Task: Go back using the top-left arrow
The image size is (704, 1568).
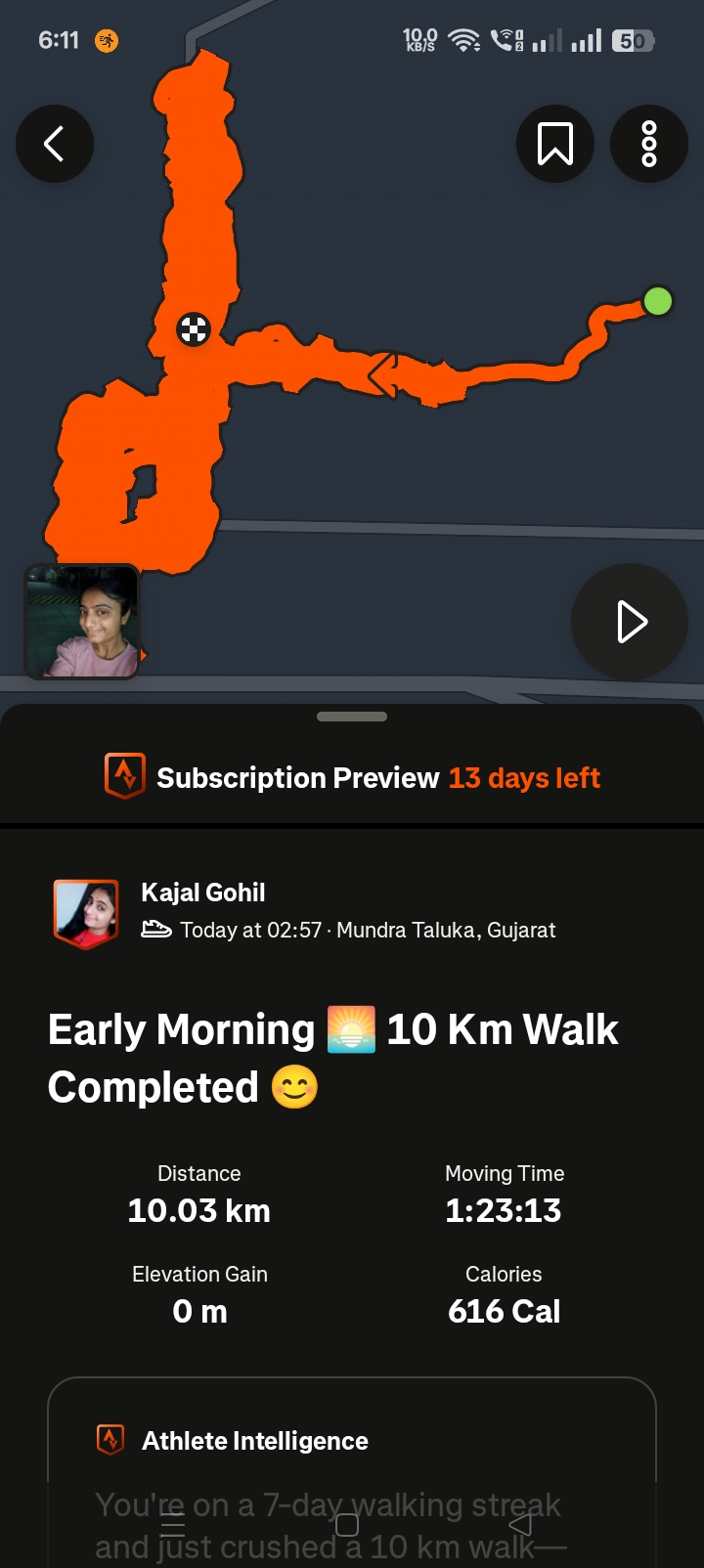Action: point(55,144)
